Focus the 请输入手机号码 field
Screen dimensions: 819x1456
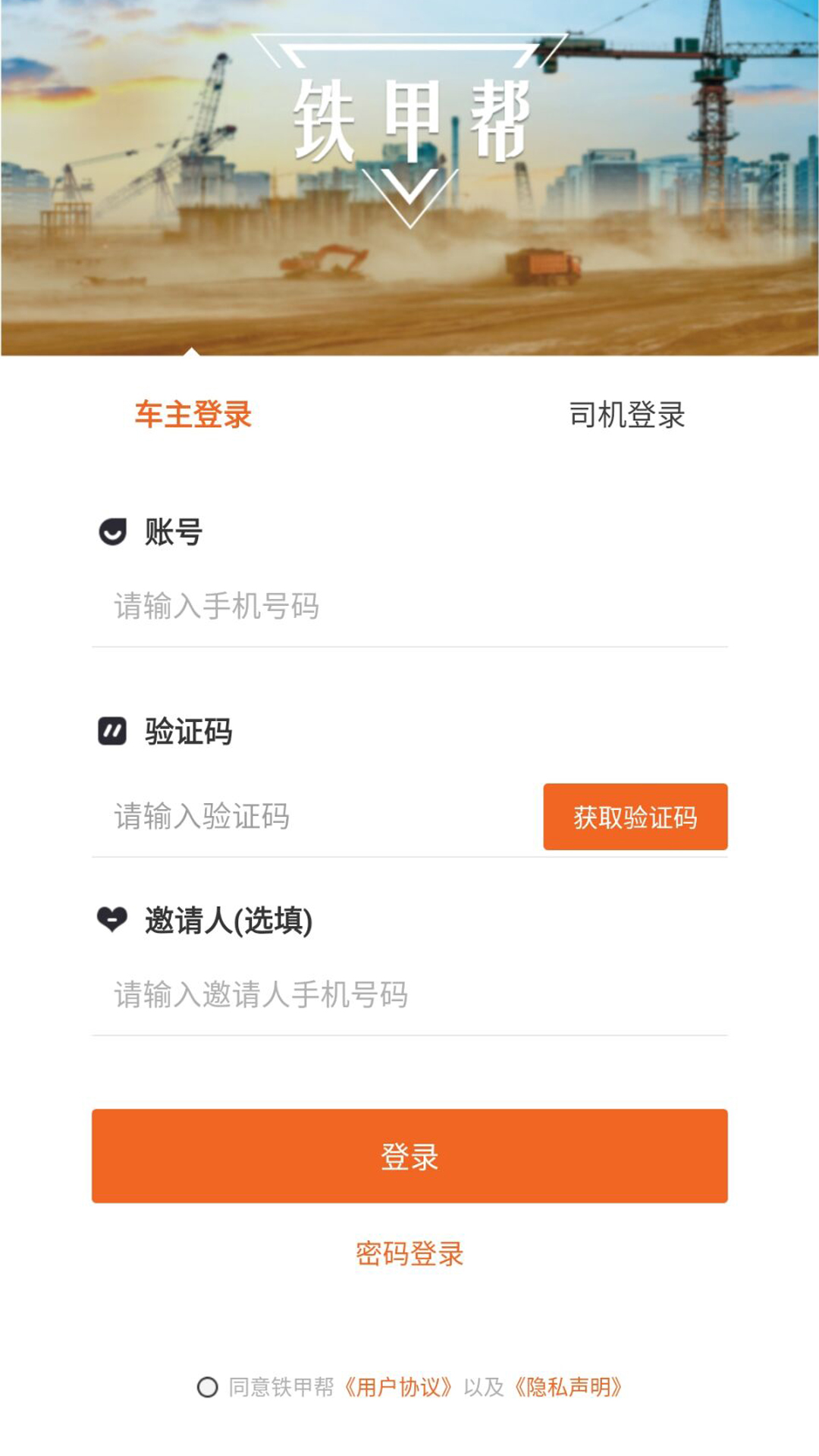click(x=409, y=607)
